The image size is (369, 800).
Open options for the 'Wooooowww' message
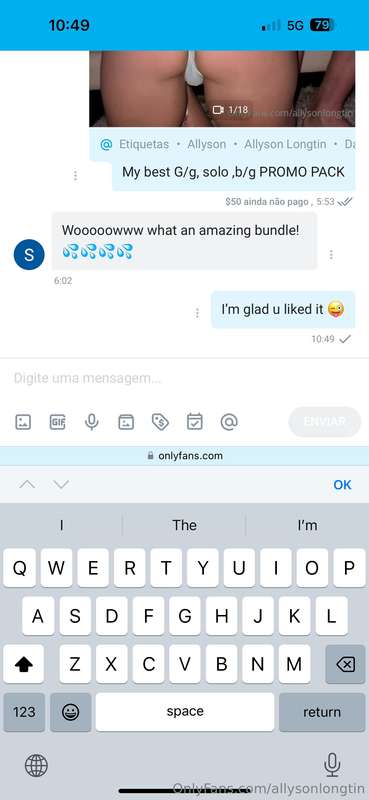point(331,254)
